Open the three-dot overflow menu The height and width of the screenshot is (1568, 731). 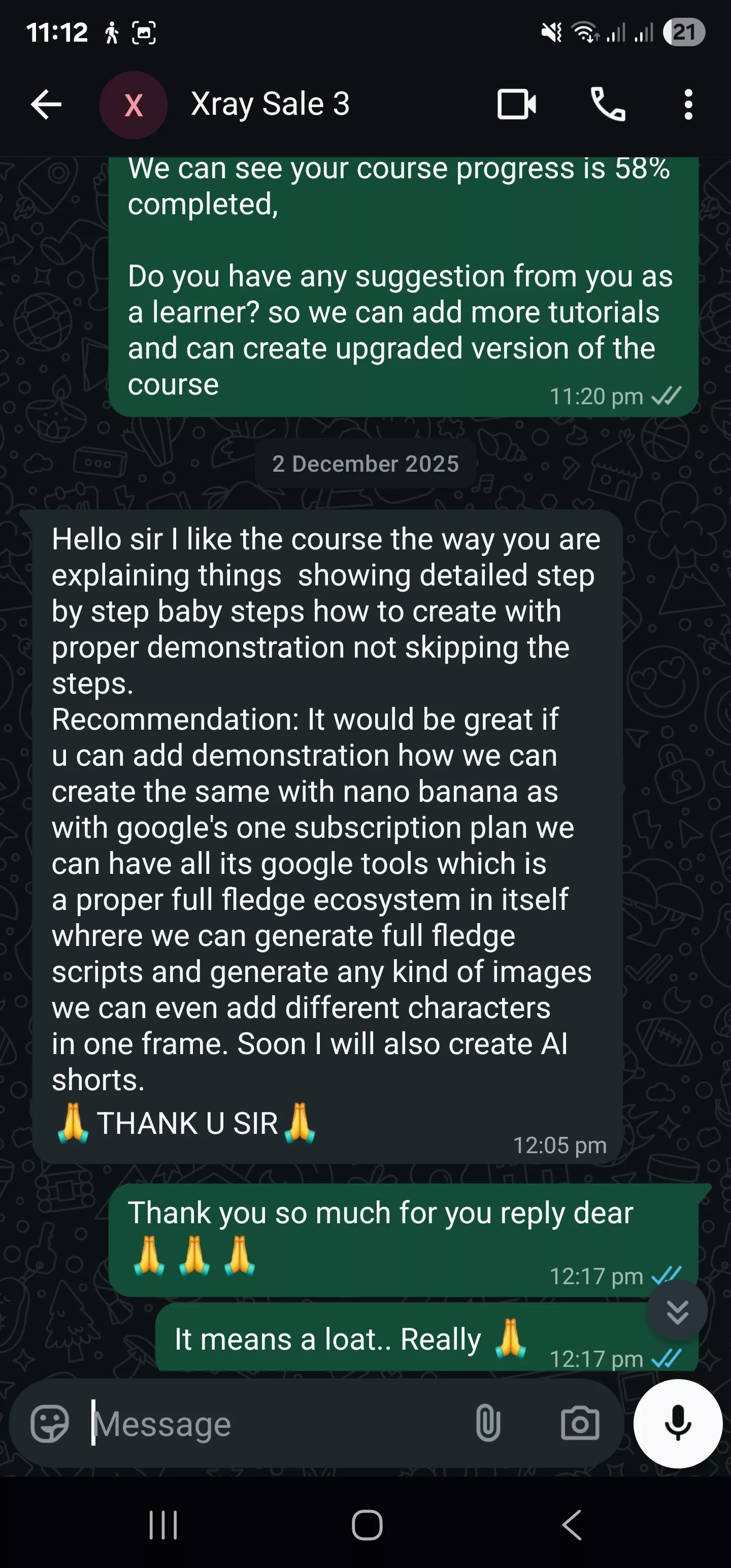(688, 105)
